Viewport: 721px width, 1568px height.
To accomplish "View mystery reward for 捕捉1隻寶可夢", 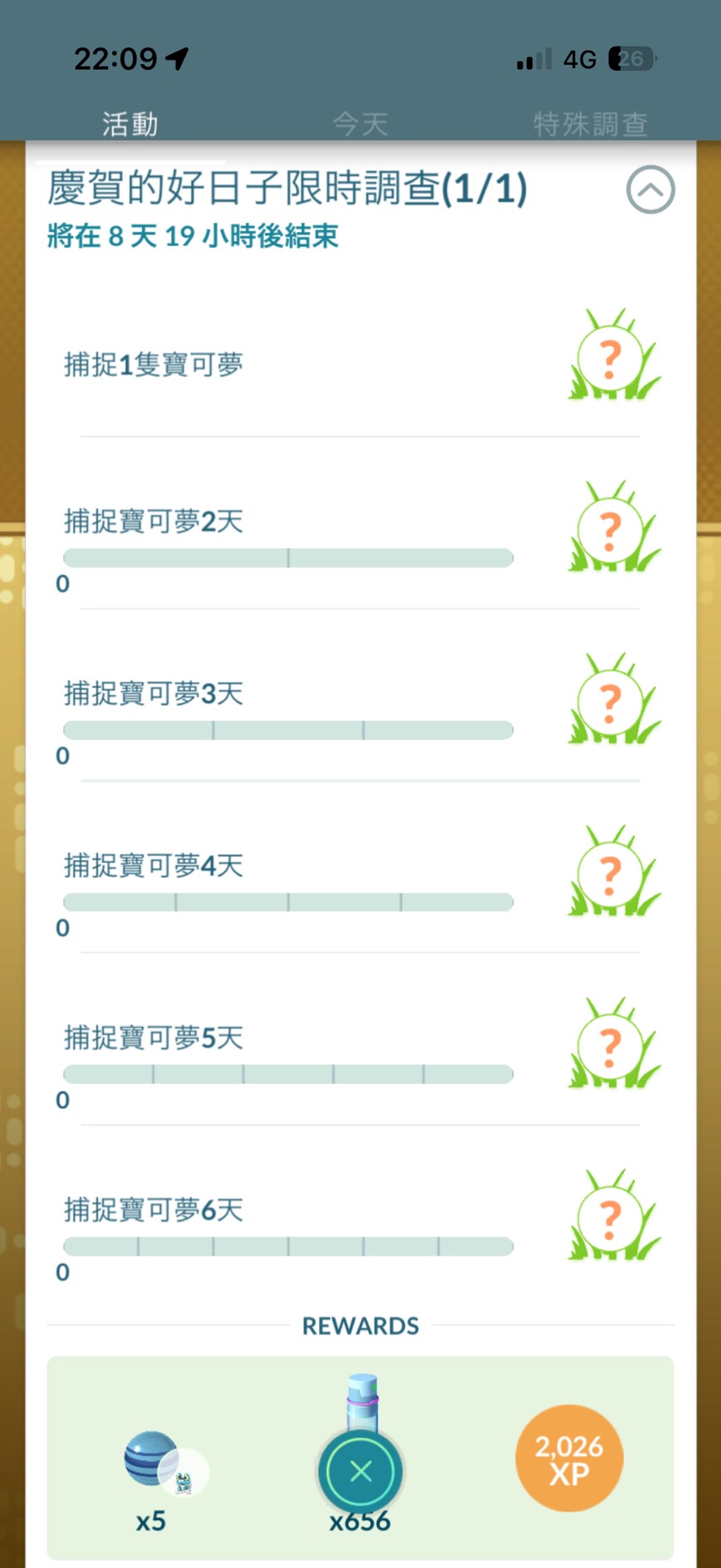I will tap(612, 359).
